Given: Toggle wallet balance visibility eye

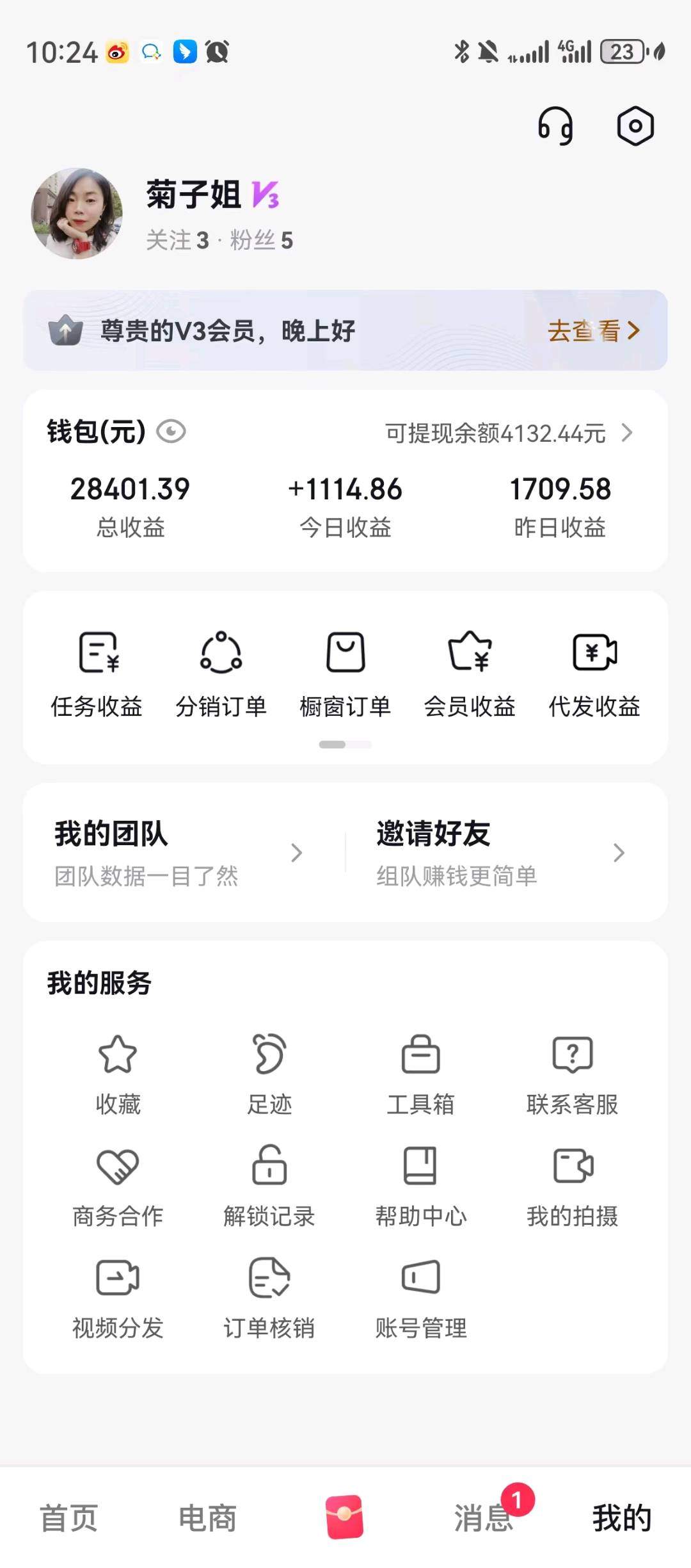Looking at the screenshot, I should (x=171, y=432).
